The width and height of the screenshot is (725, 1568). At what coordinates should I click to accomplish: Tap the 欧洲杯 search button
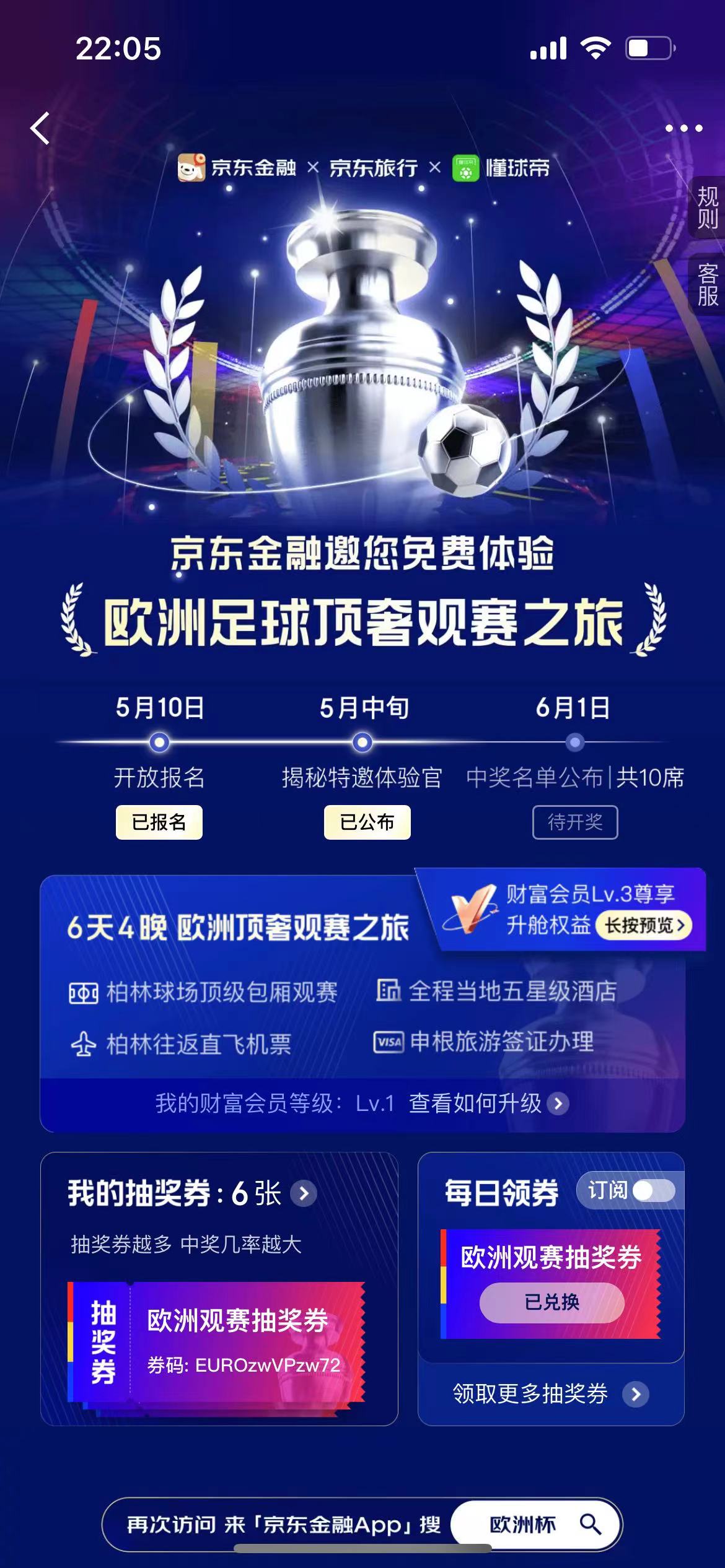pos(537,1525)
